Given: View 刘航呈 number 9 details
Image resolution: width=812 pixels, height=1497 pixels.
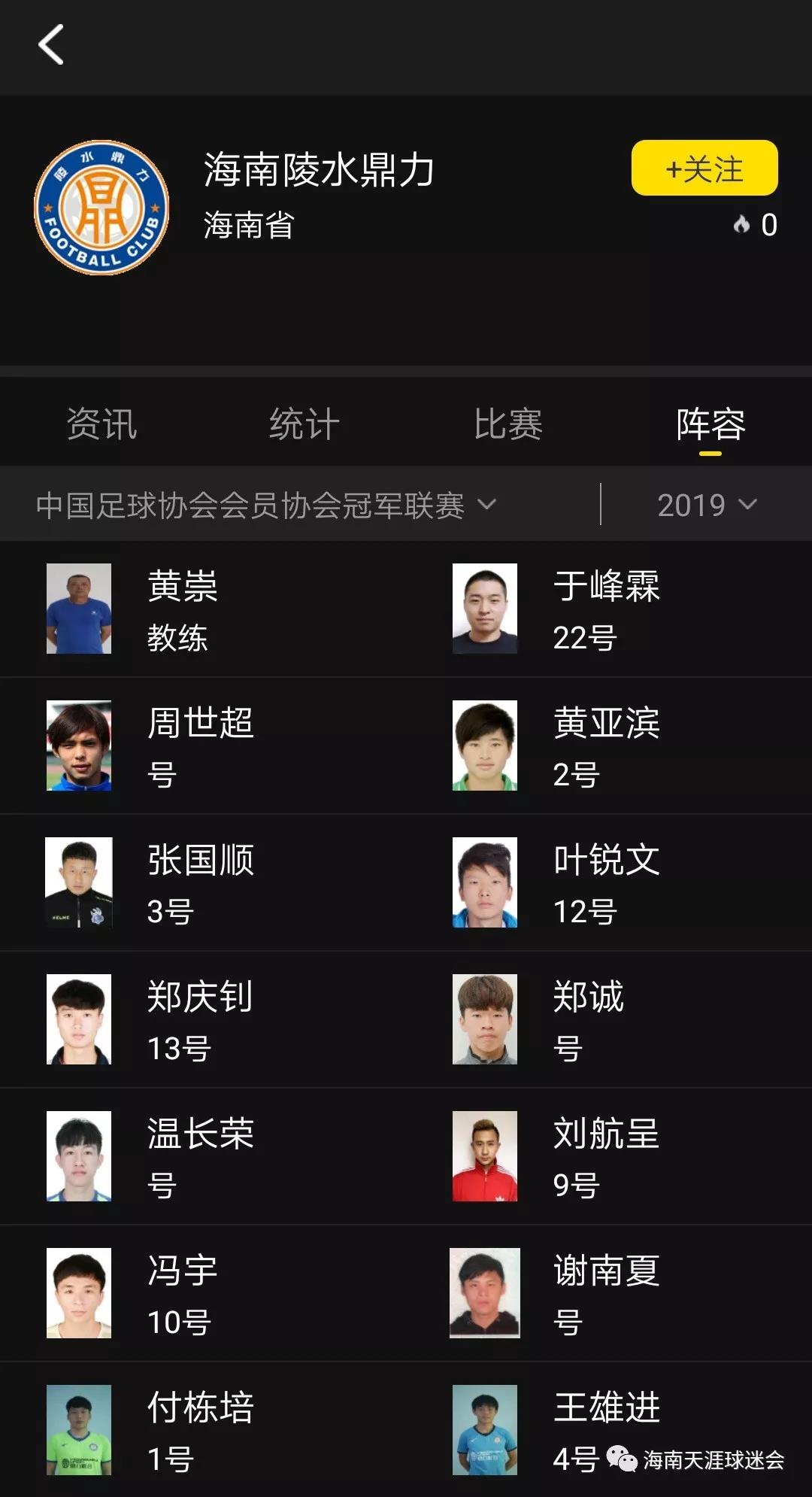Looking at the screenshot, I should (605, 1156).
